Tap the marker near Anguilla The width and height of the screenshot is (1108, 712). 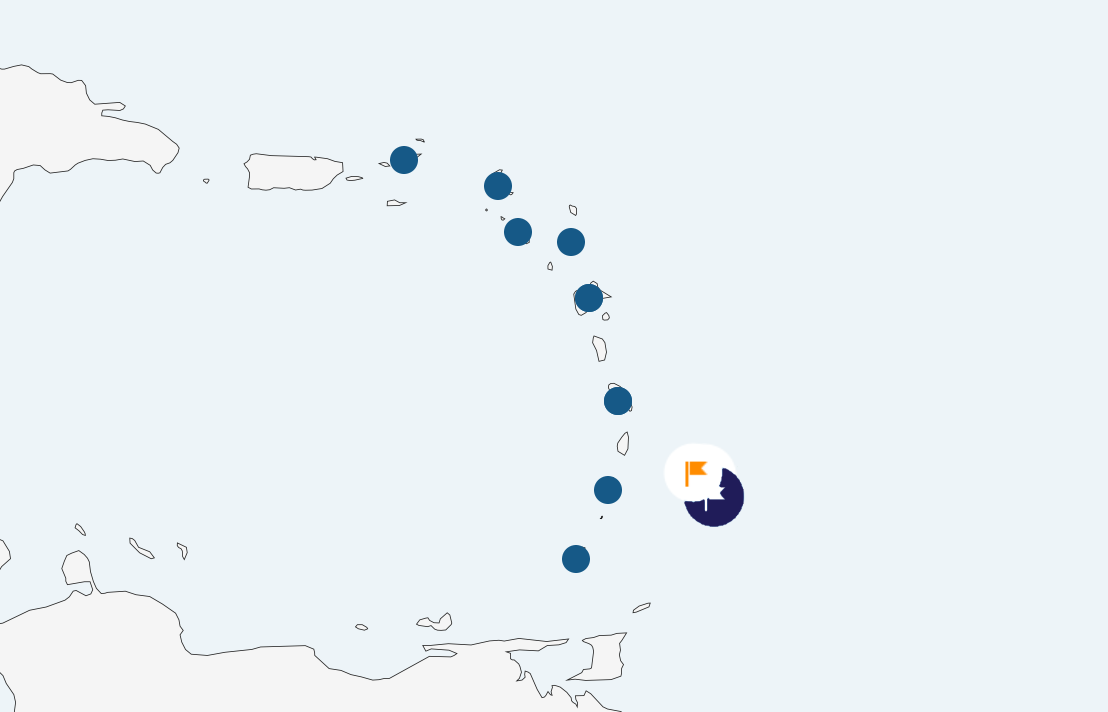(x=498, y=186)
